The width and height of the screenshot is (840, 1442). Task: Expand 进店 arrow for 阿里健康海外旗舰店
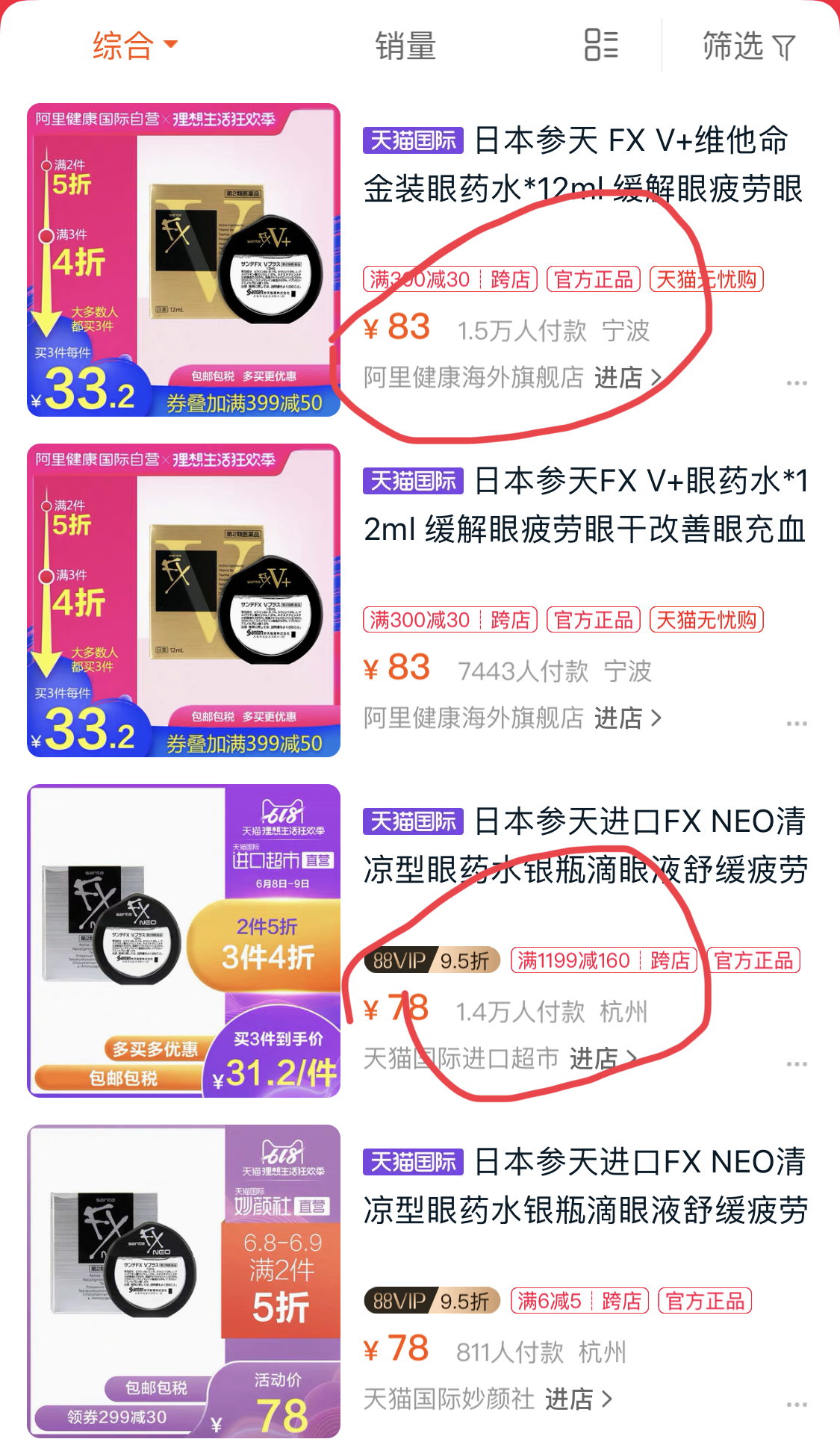coord(626,379)
